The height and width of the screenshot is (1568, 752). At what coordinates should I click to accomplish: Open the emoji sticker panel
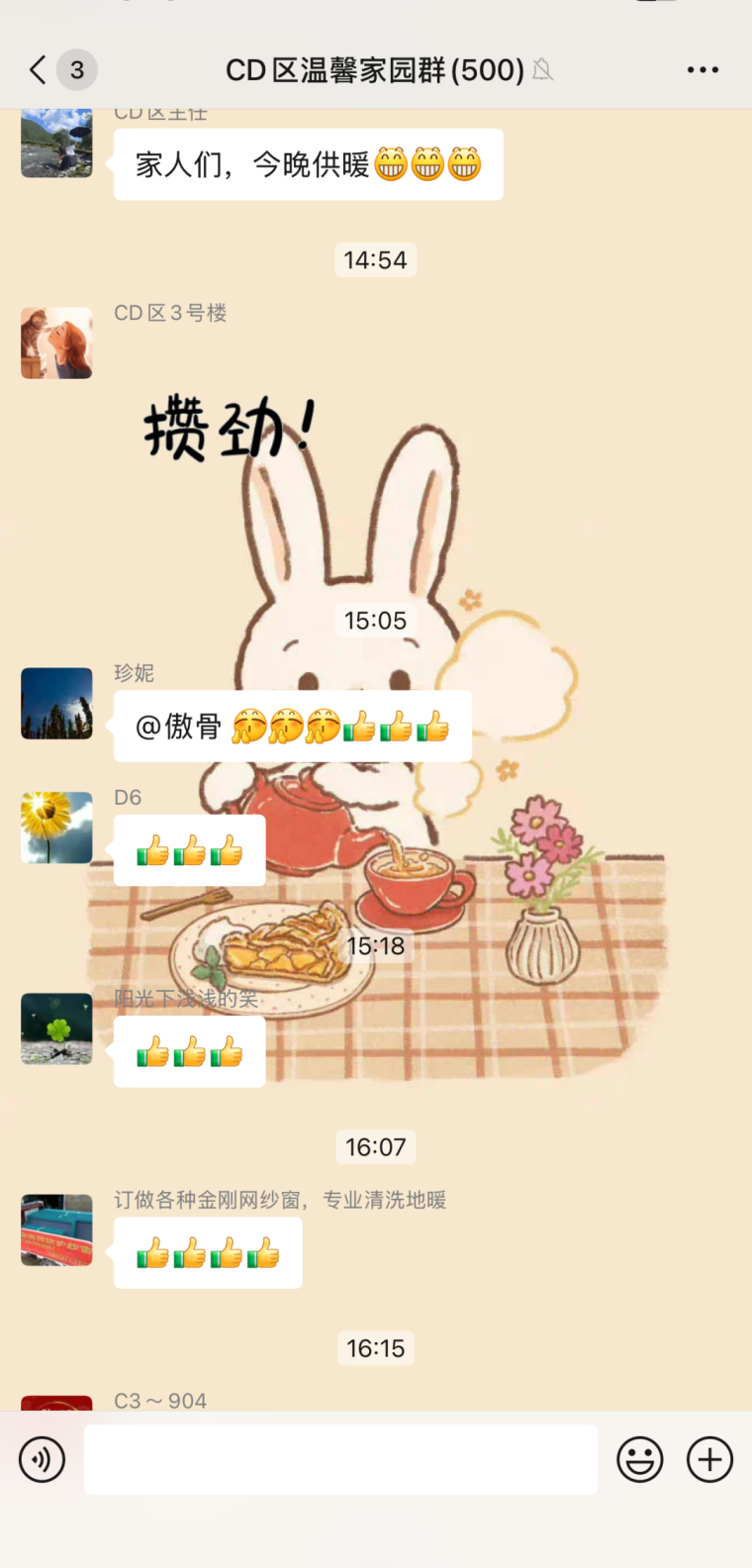click(x=640, y=1459)
